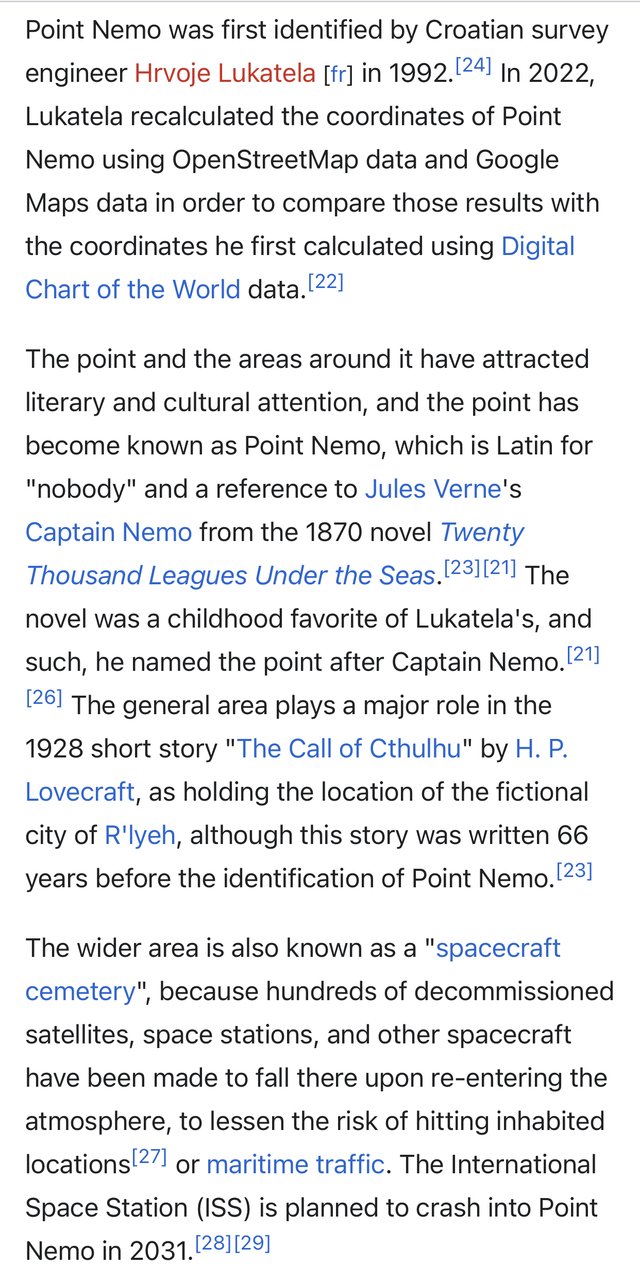View citation reference 26

coord(44,698)
